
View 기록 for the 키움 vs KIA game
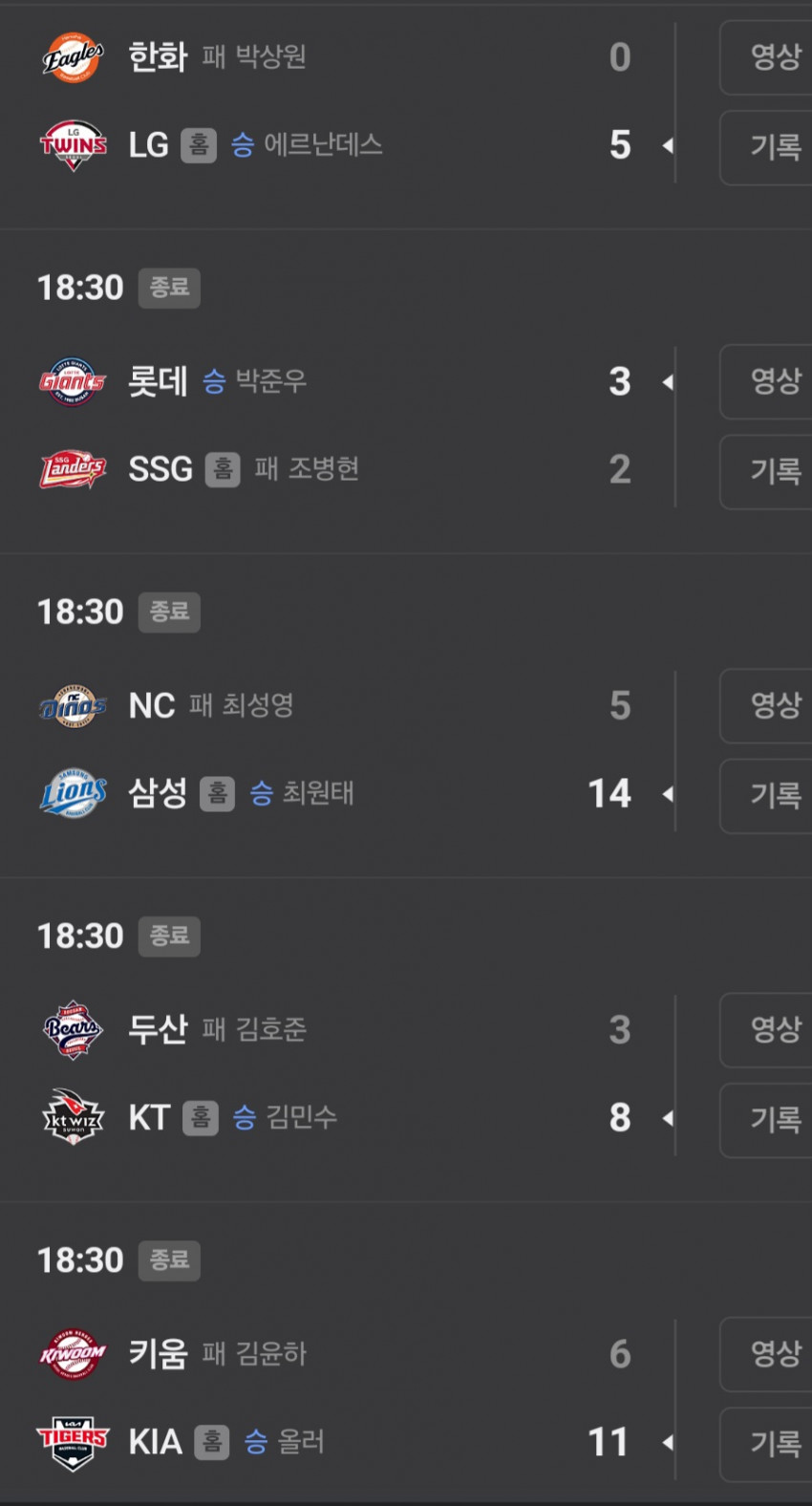pyautogui.click(x=766, y=1443)
